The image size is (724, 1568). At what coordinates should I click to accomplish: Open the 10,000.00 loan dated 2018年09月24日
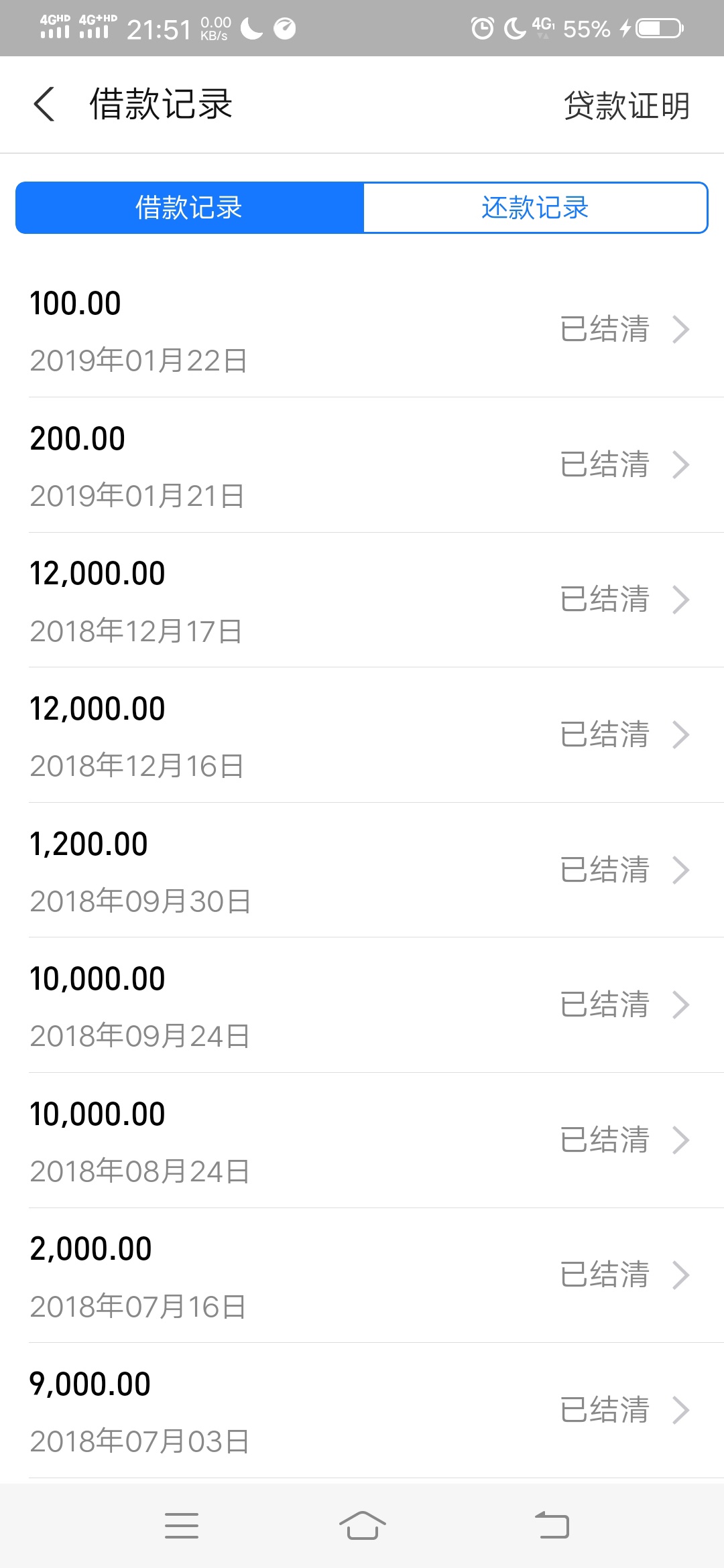click(362, 1005)
